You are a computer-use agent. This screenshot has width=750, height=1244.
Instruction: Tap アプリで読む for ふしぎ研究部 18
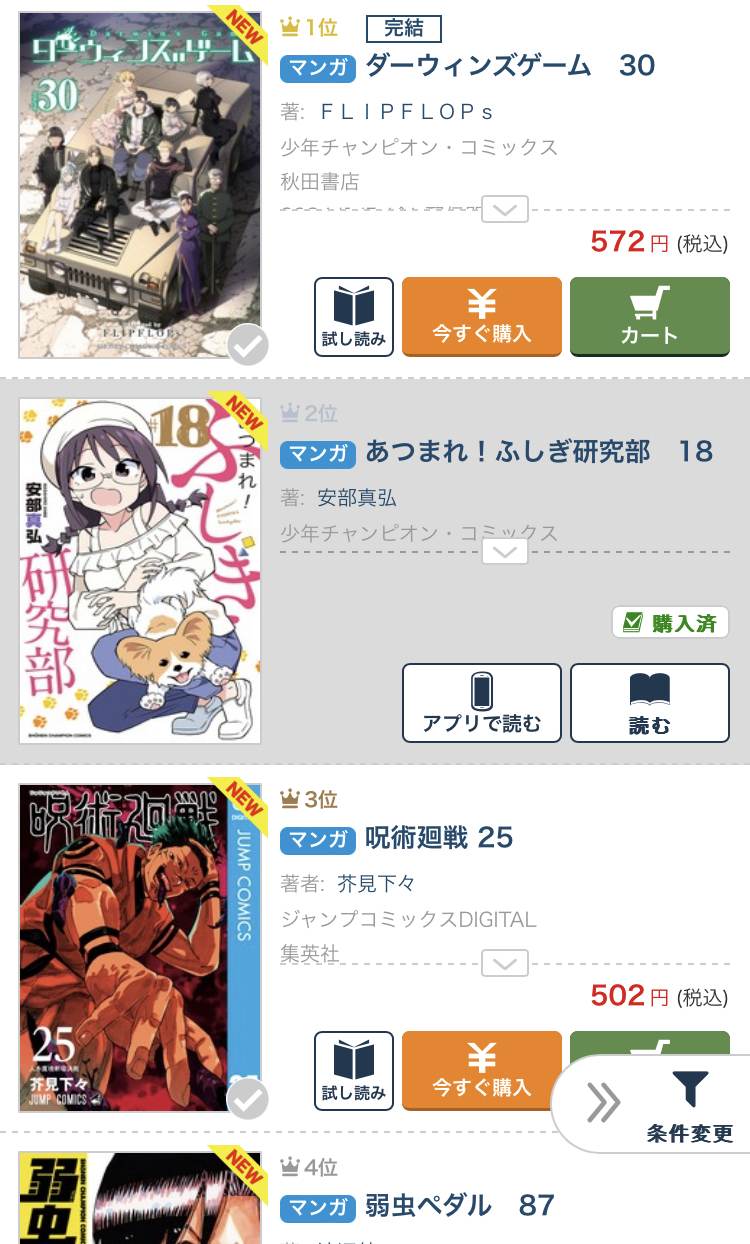pos(482,703)
